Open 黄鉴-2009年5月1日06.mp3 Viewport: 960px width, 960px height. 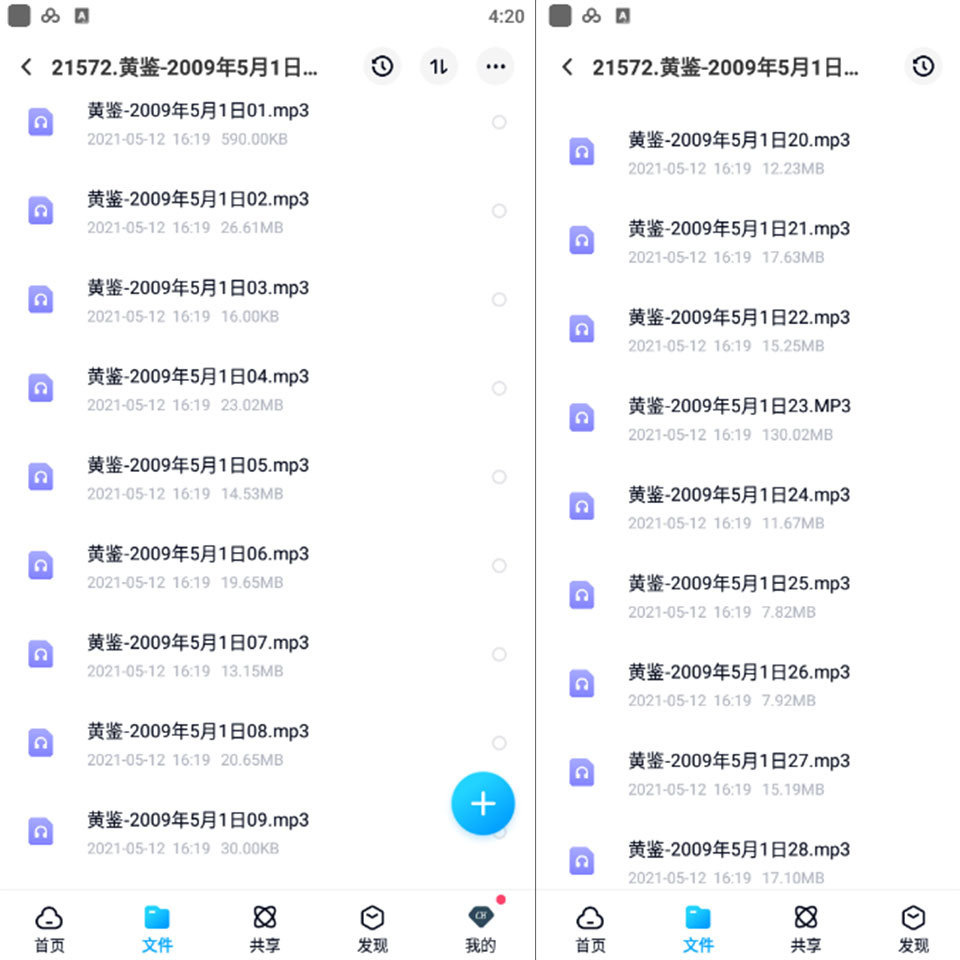point(267,566)
